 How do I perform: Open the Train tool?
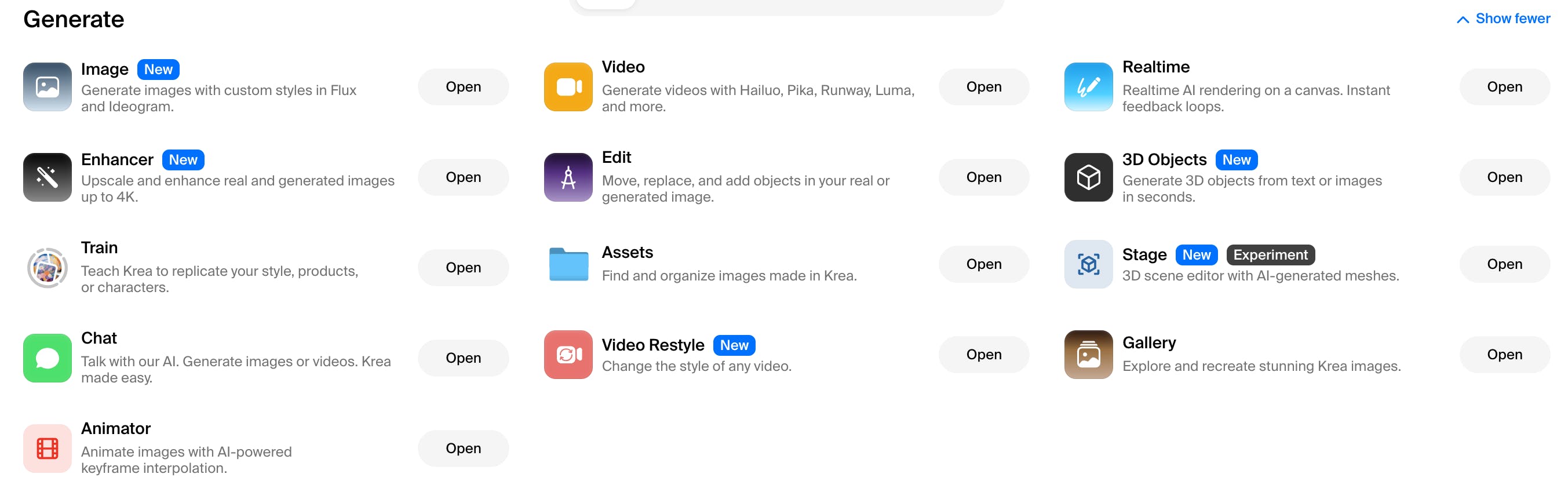click(x=462, y=267)
